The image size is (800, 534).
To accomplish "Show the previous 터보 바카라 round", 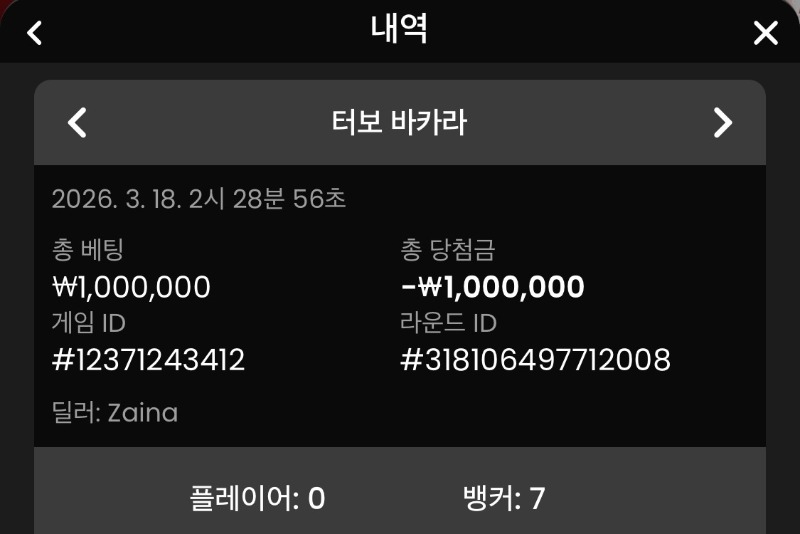I will tap(77, 123).
